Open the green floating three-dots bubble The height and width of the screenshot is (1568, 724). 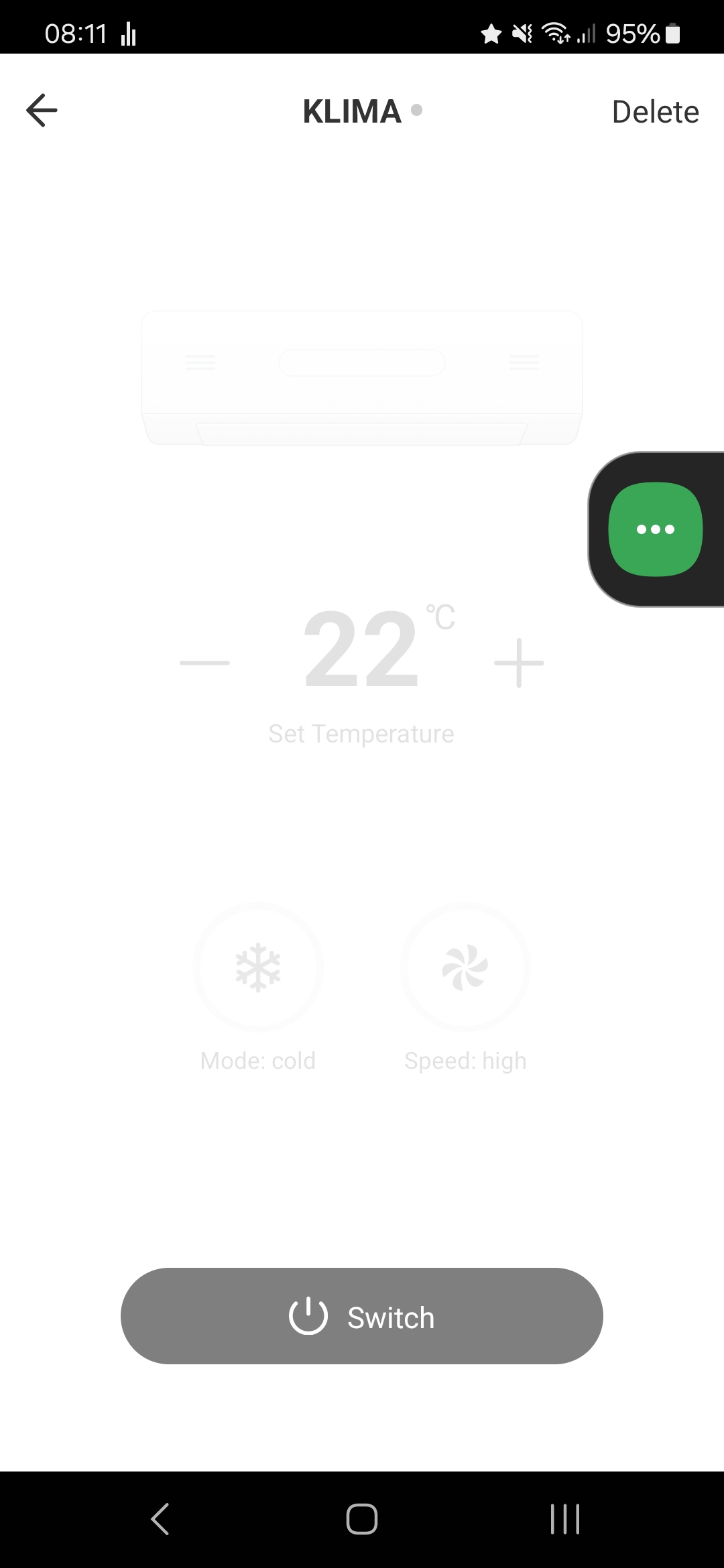click(x=655, y=529)
